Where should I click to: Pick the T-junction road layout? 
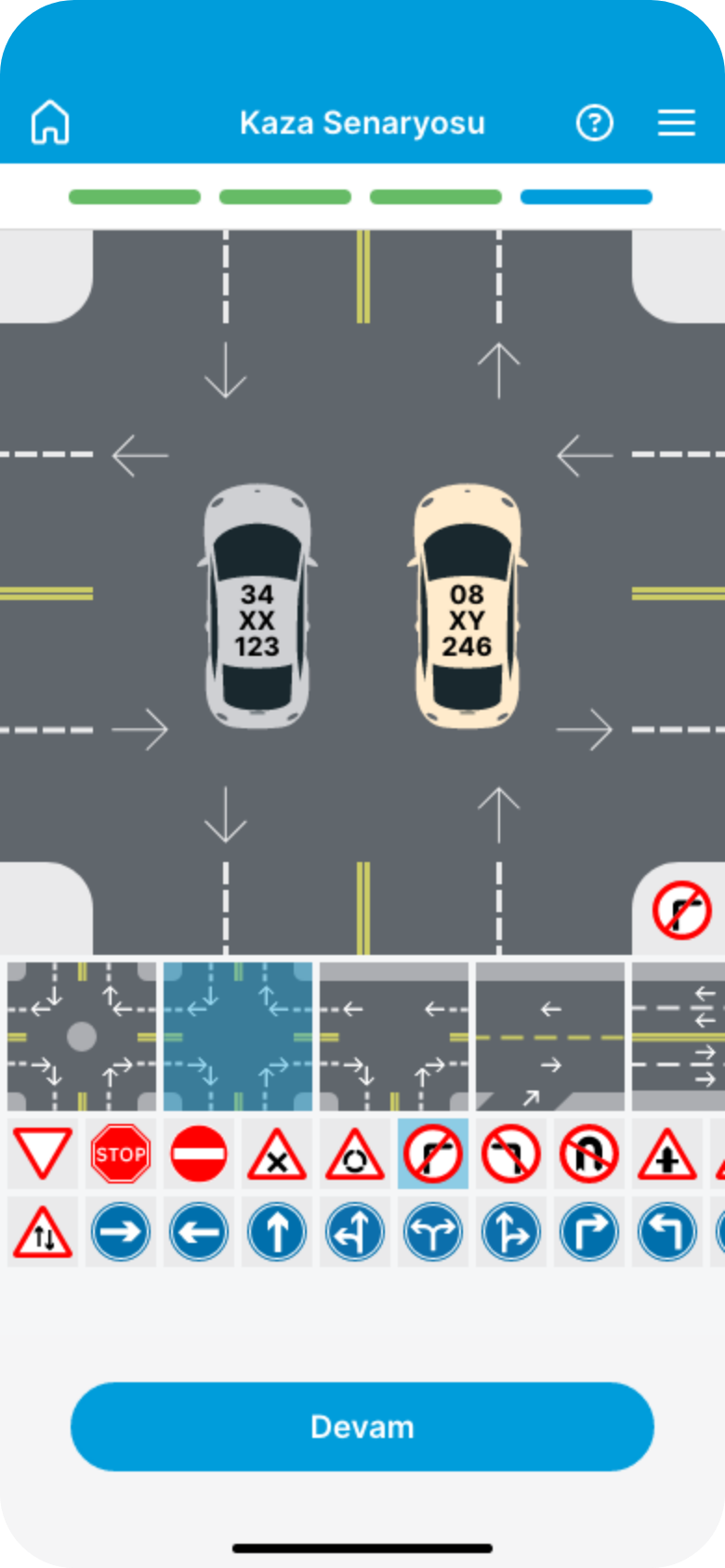point(394,1037)
